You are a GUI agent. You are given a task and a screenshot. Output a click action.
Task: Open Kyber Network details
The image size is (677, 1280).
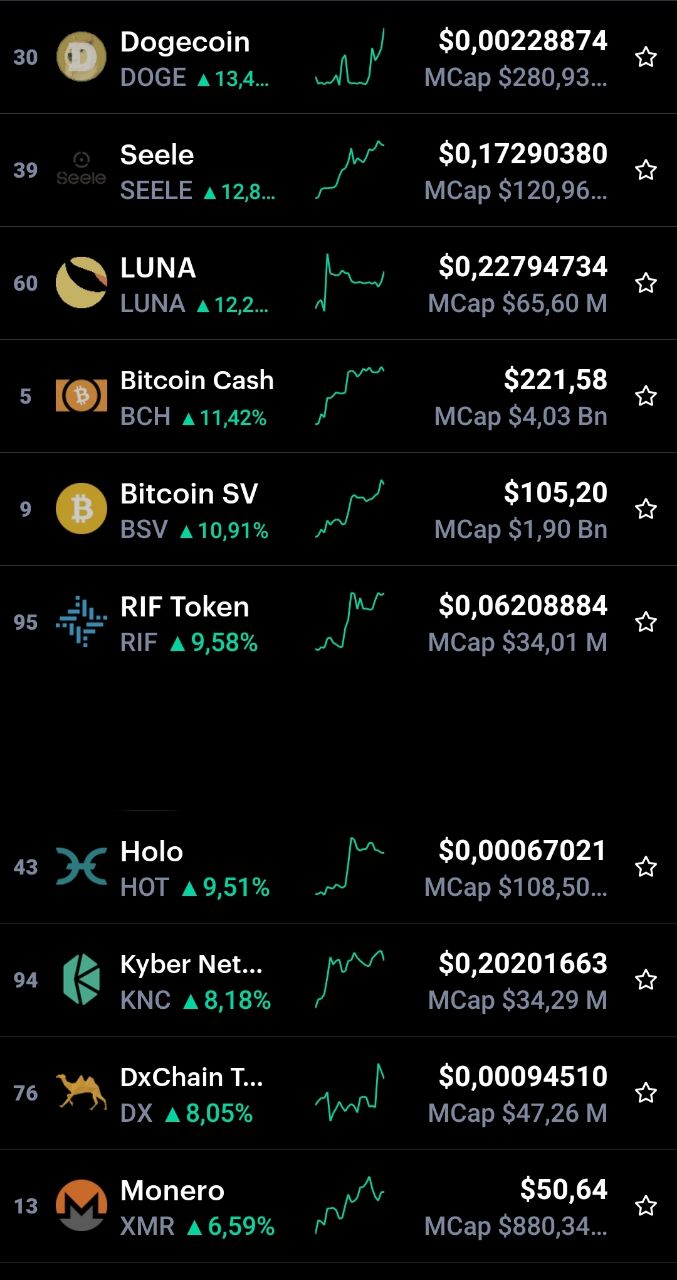pyautogui.click(x=338, y=980)
